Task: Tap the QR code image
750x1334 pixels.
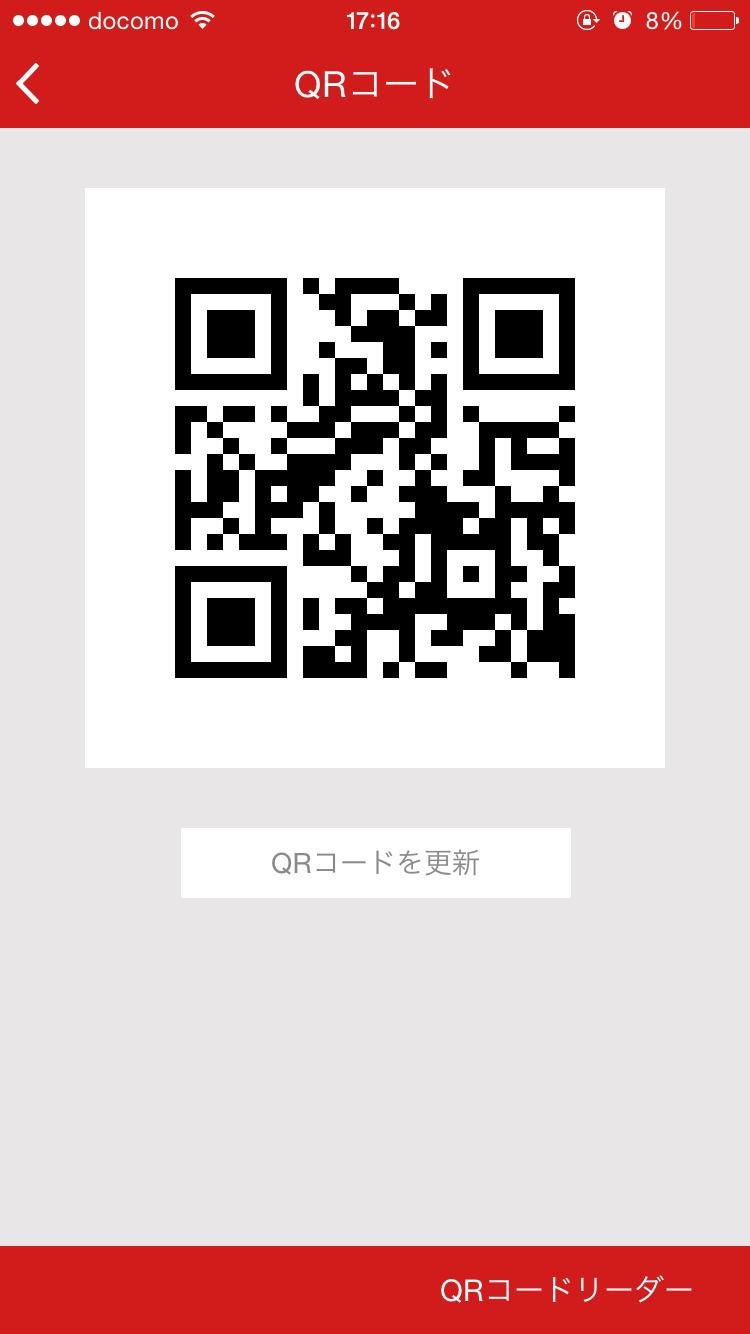Action: [x=375, y=476]
